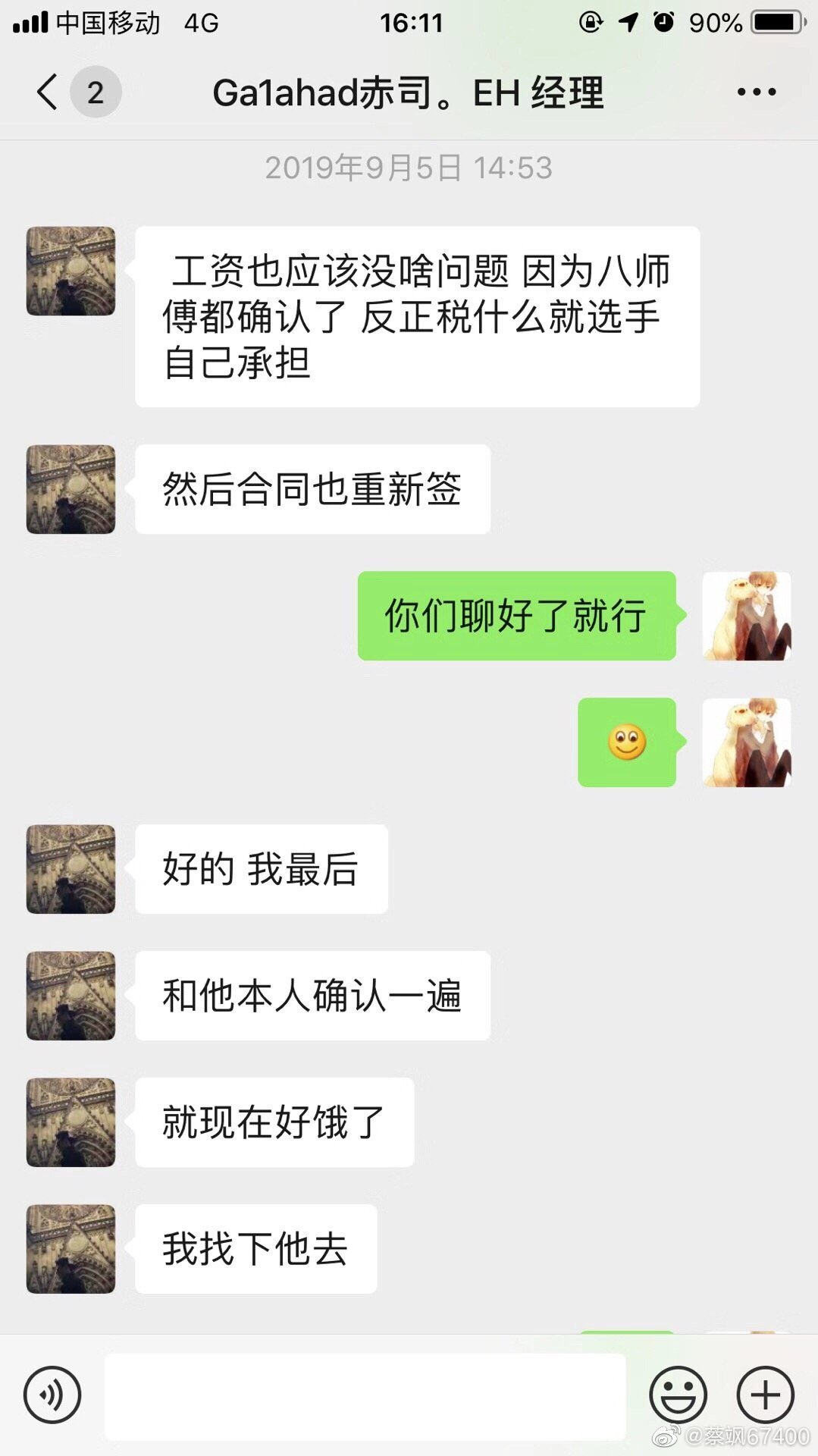Open own avatar beside '你们聊好了就行'
The height and width of the screenshot is (1456, 818).
[x=747, y=616]
